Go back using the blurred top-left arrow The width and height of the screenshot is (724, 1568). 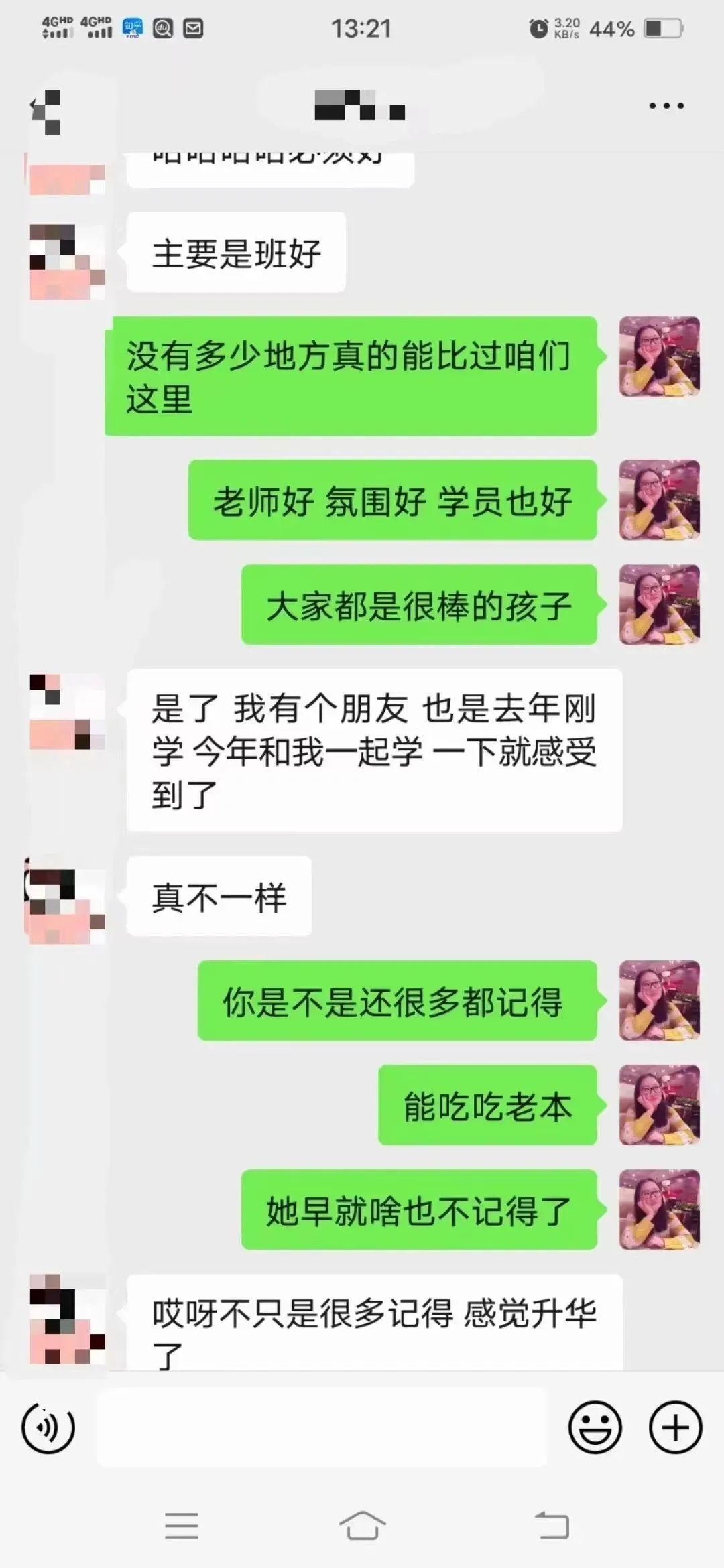(x=46, y=111)
